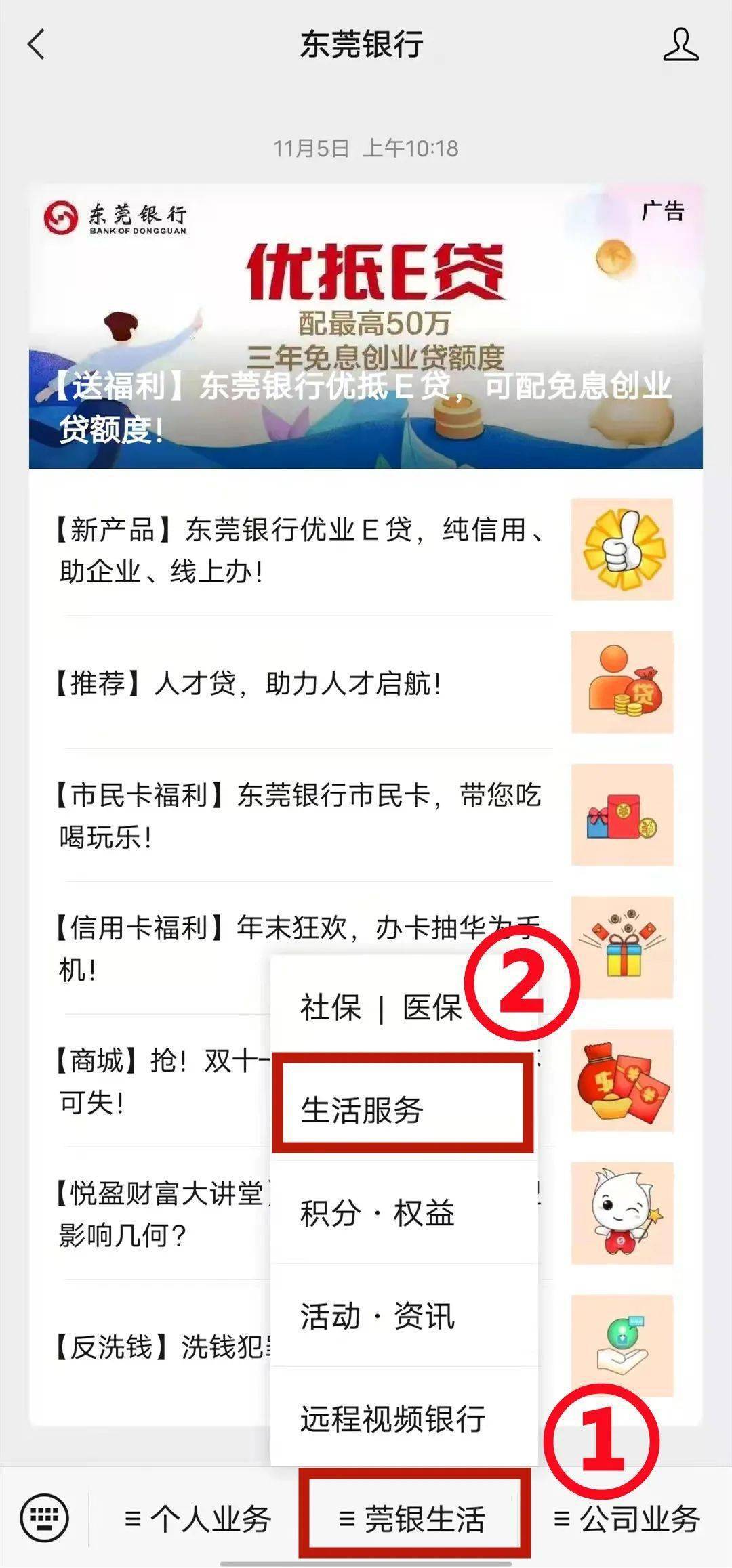Open 活动·资讯 menu option
Viewport: 732px width, 1568px height.
point(403,1315)
